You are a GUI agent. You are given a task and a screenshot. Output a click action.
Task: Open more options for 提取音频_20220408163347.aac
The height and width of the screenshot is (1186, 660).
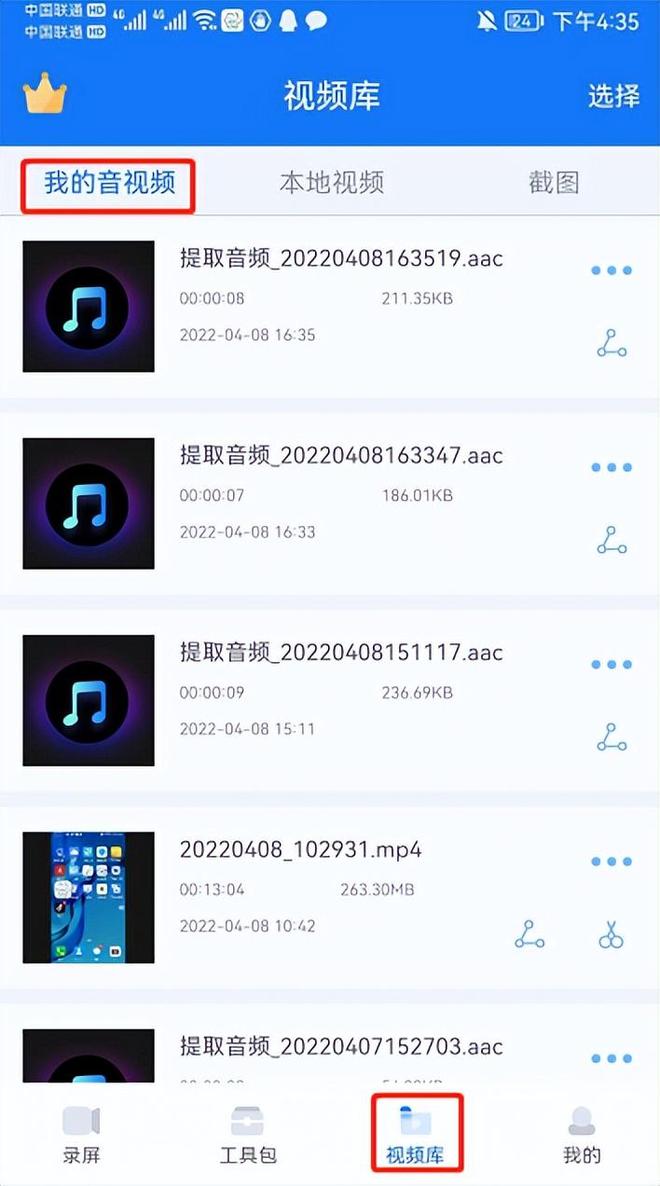(611, 467)
